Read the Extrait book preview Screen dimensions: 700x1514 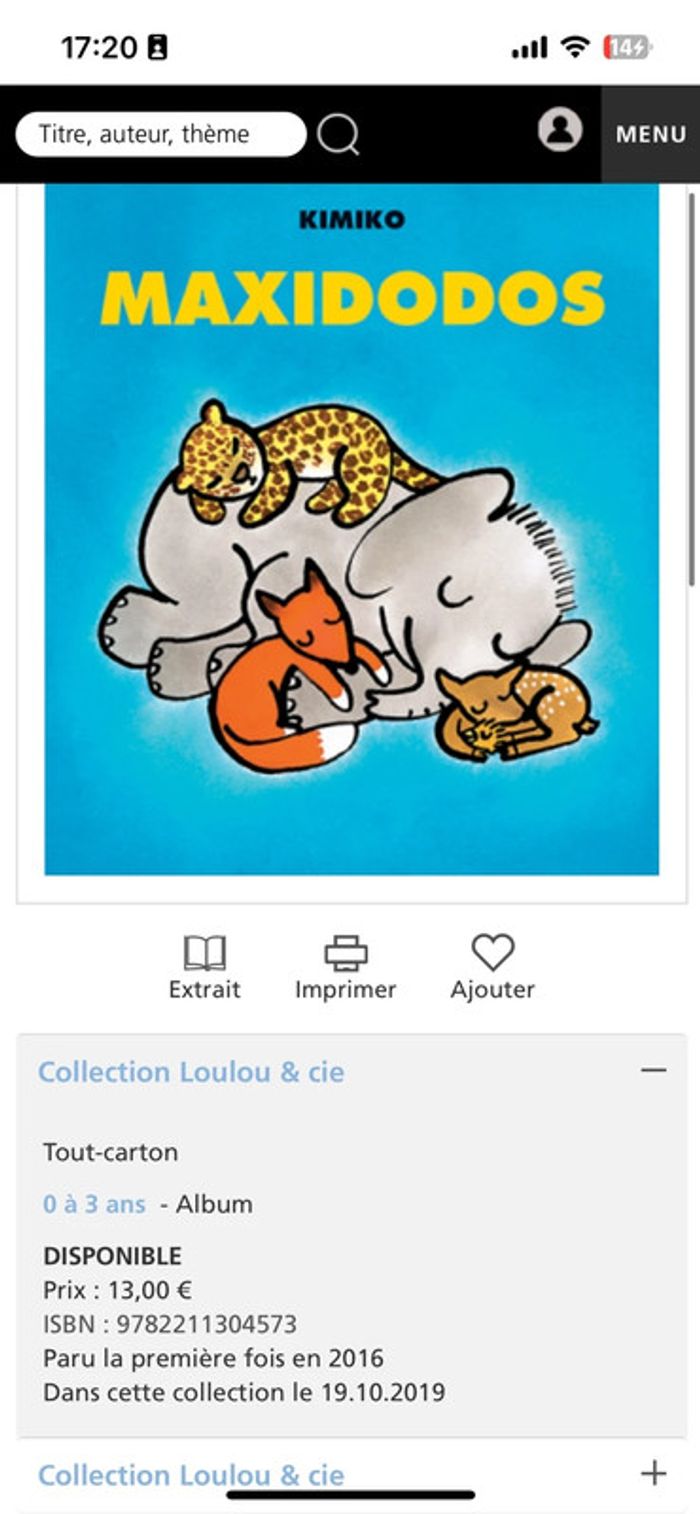point(204,966)
